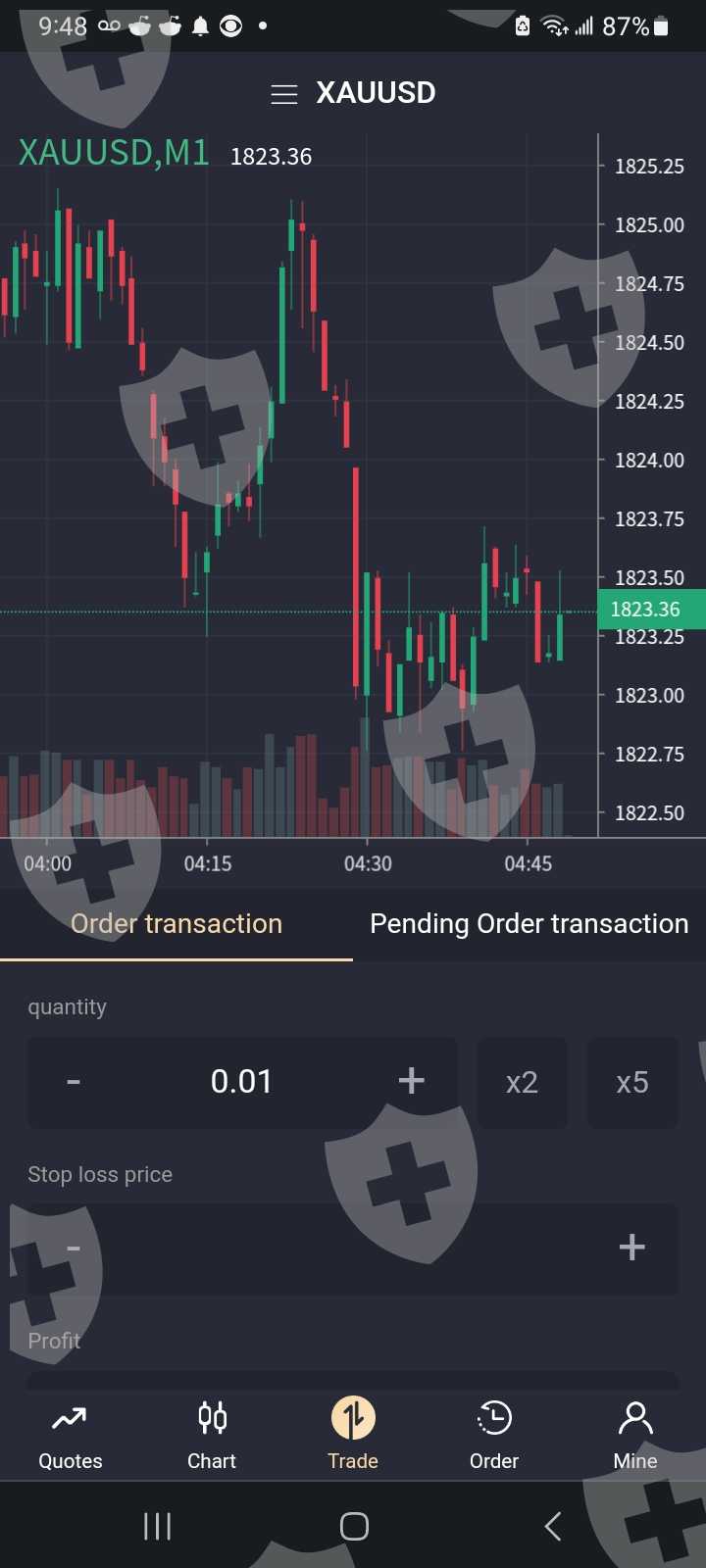Decrease quantity with the minus button
Screen dimensions: 706x1568
[74, 1082]
